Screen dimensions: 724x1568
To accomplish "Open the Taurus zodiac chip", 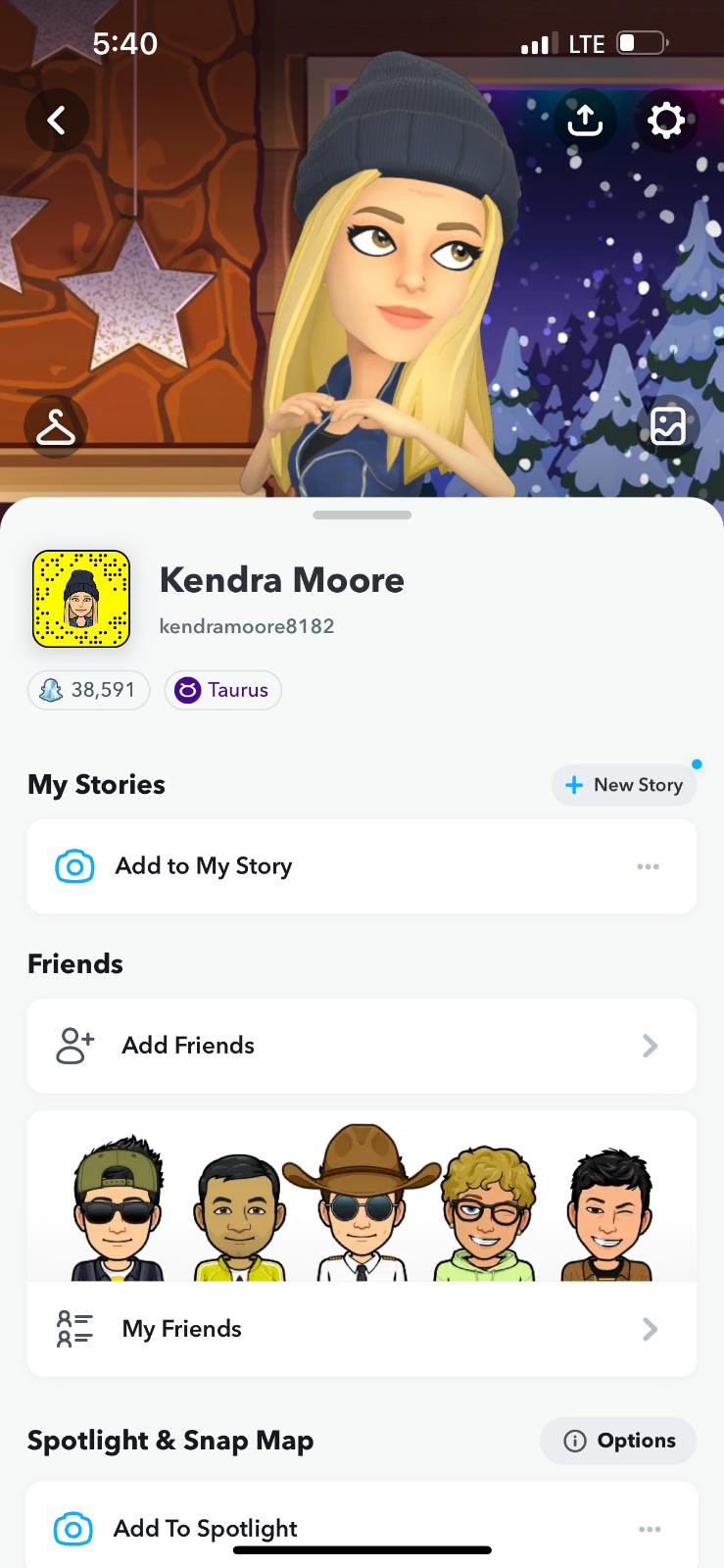I will 222,690.
